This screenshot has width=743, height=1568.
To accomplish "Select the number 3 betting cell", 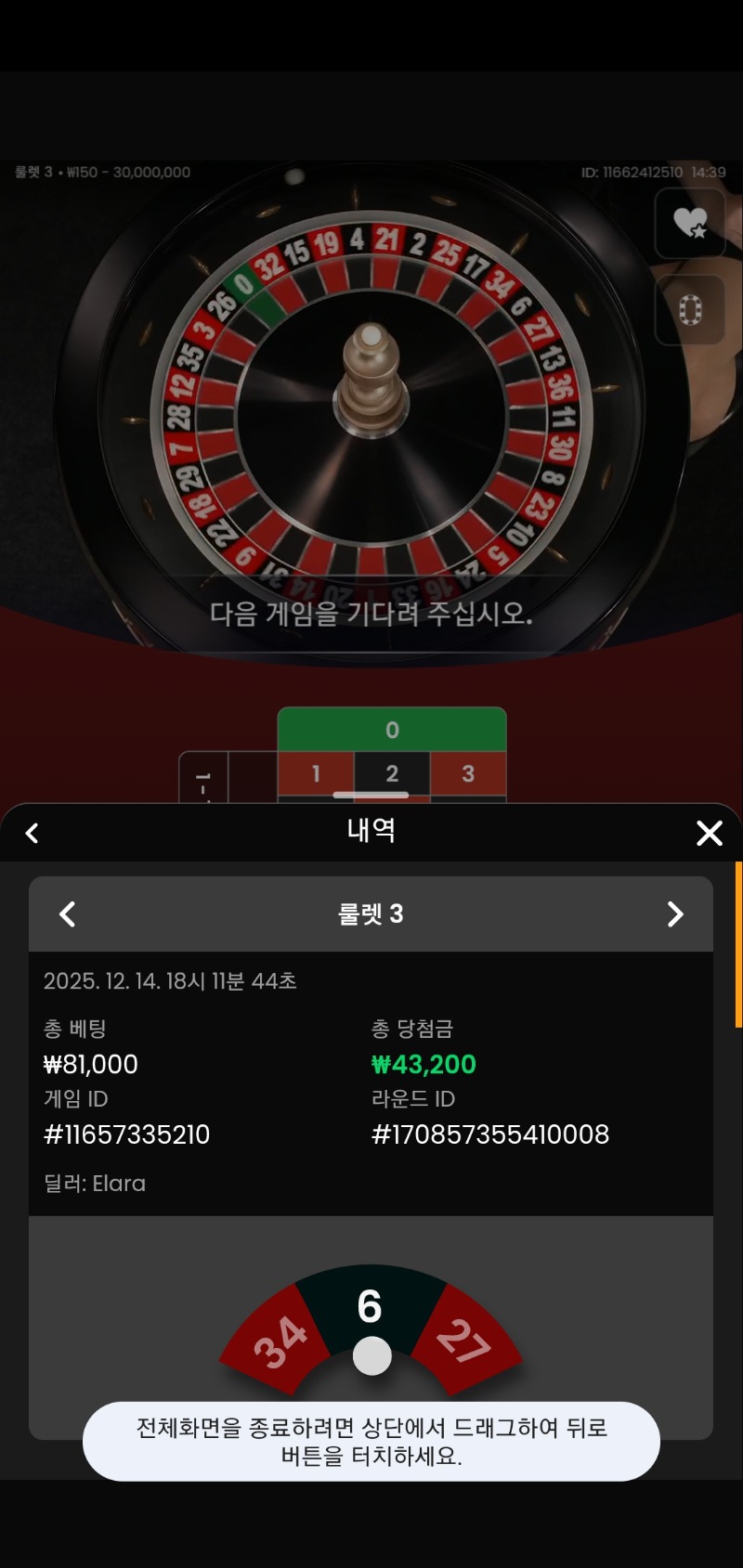I will point(468,774).
